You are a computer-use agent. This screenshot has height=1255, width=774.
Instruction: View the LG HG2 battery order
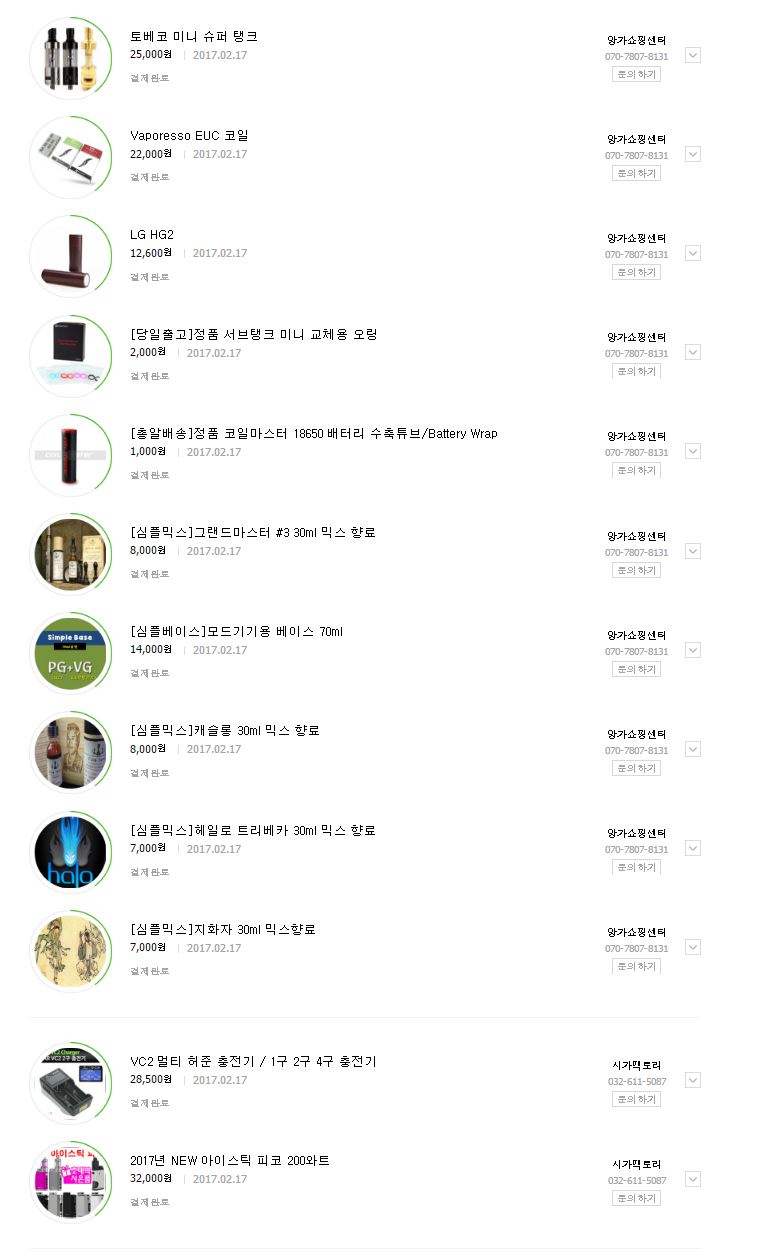click(152, 234)
